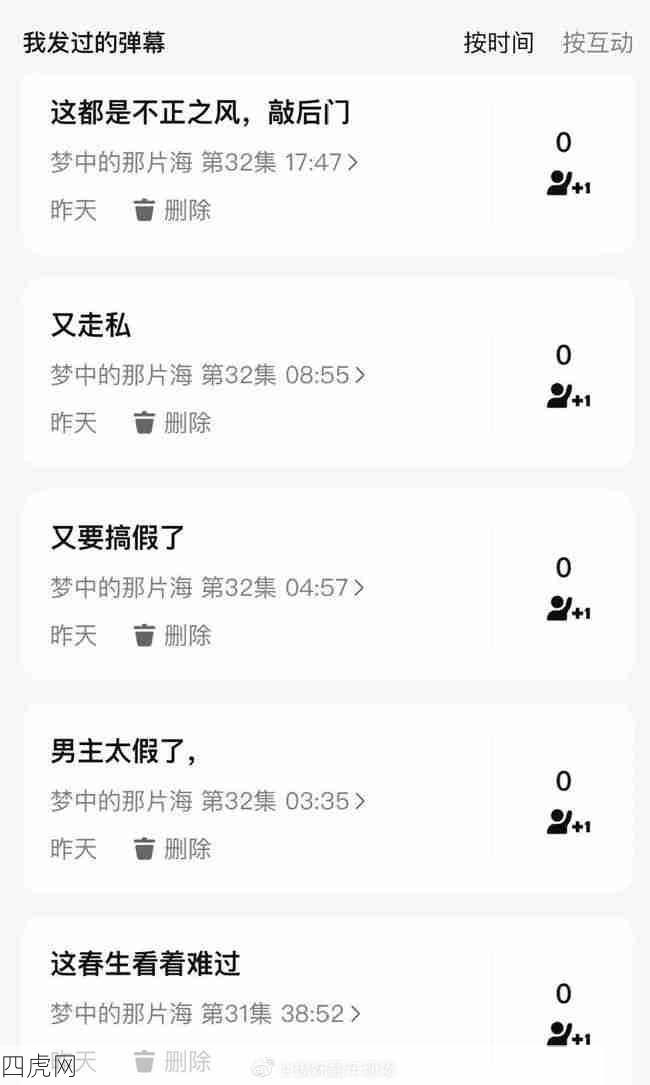Open episode link for 这都是不正之风 comment

(205, 162)
